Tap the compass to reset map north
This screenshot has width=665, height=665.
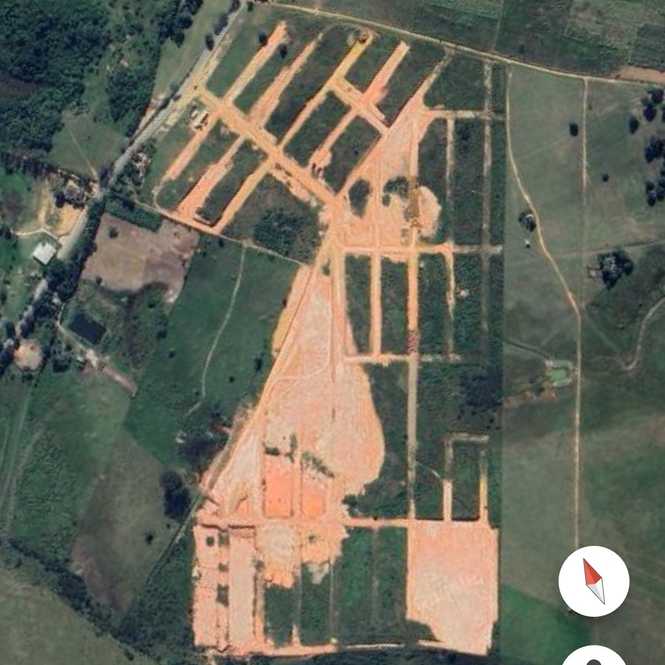point(593,581)
